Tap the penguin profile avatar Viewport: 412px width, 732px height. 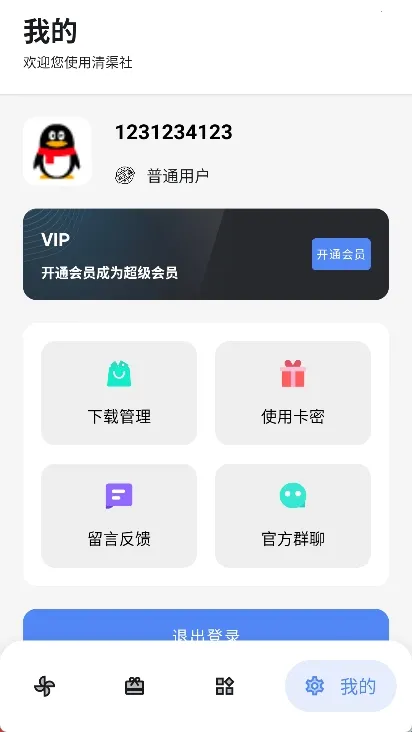click(57, 151)
